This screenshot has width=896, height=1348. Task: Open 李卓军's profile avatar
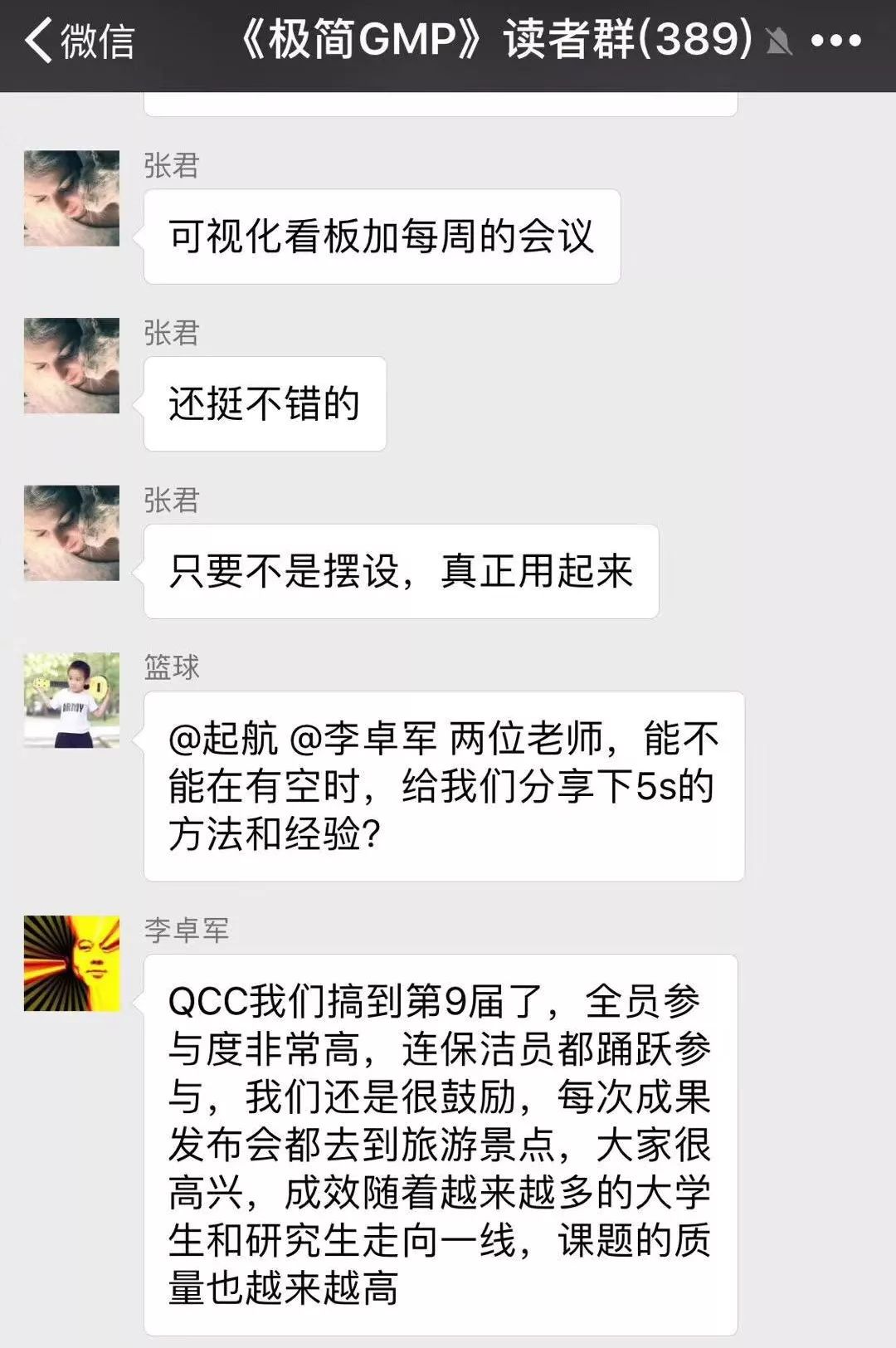click(71, 963)
